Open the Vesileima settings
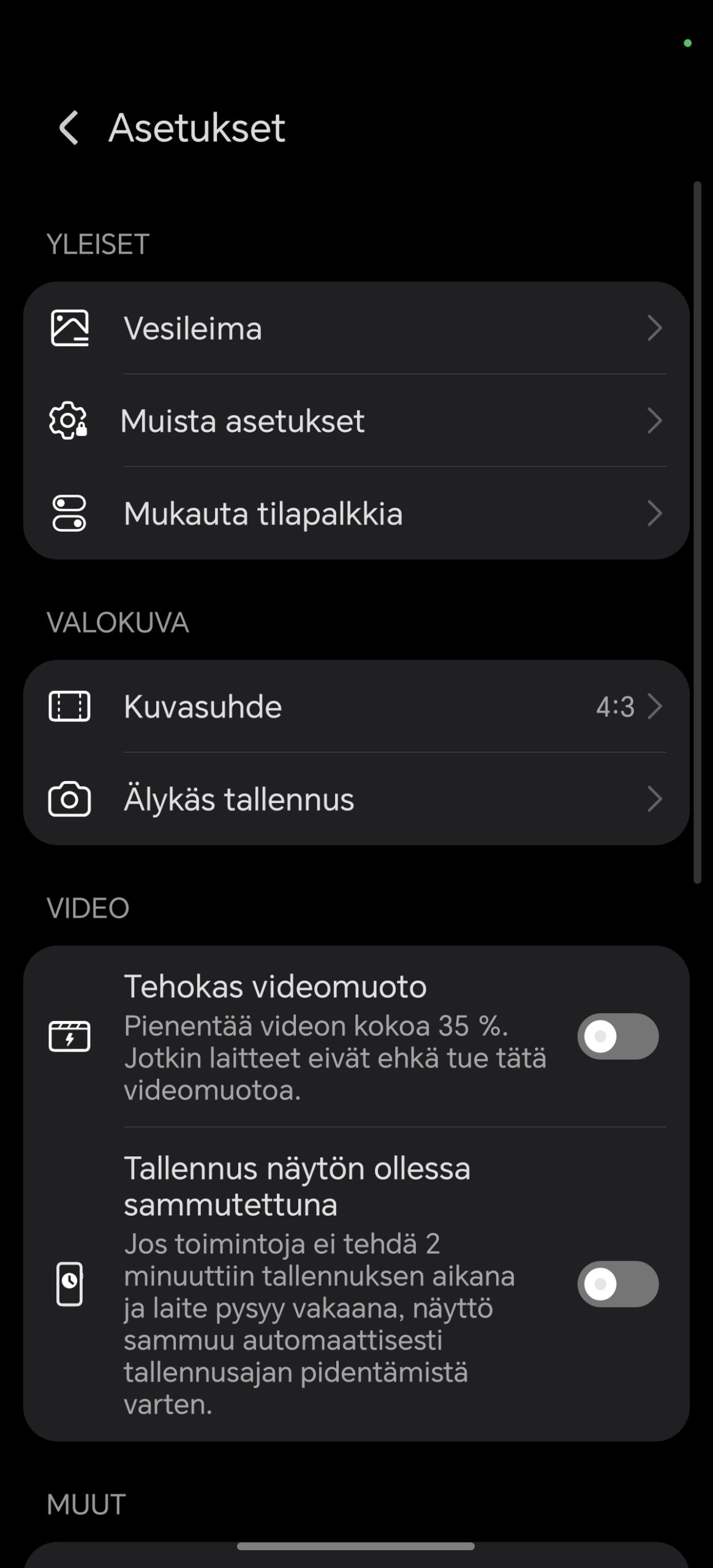Viewport: 713px width, 1568px height. 355,328
